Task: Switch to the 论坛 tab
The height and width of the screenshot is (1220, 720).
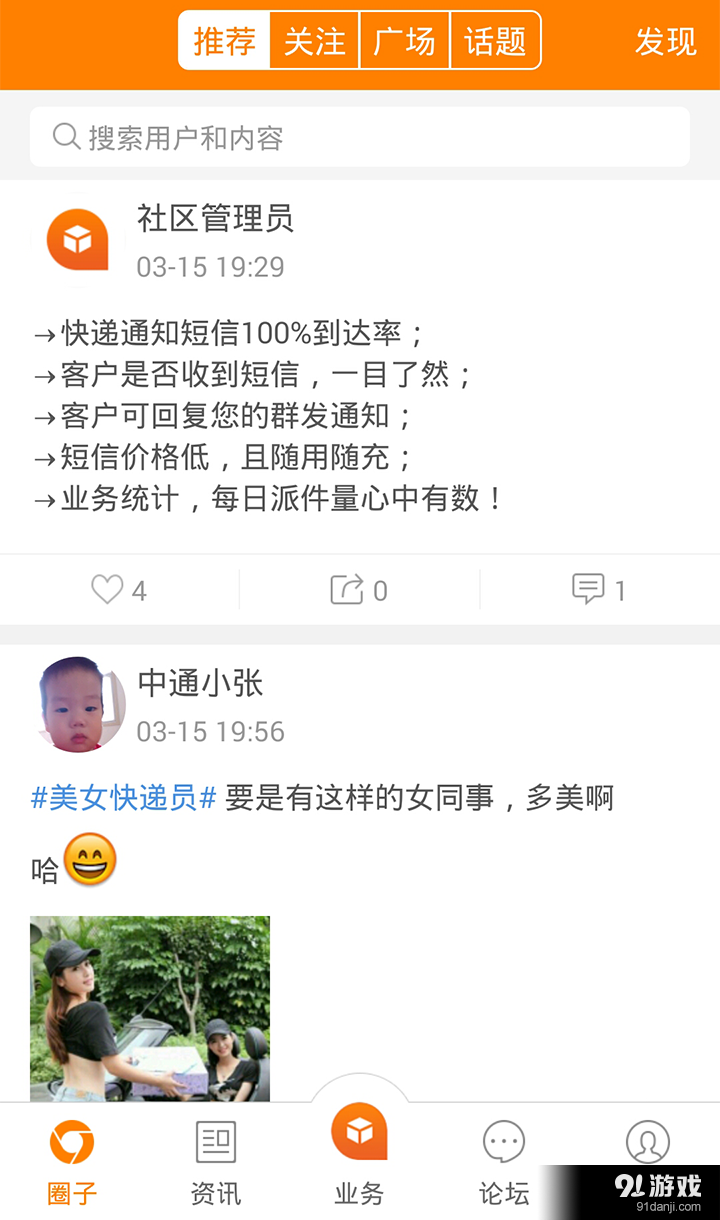Action: click(x=504, y=1162)
